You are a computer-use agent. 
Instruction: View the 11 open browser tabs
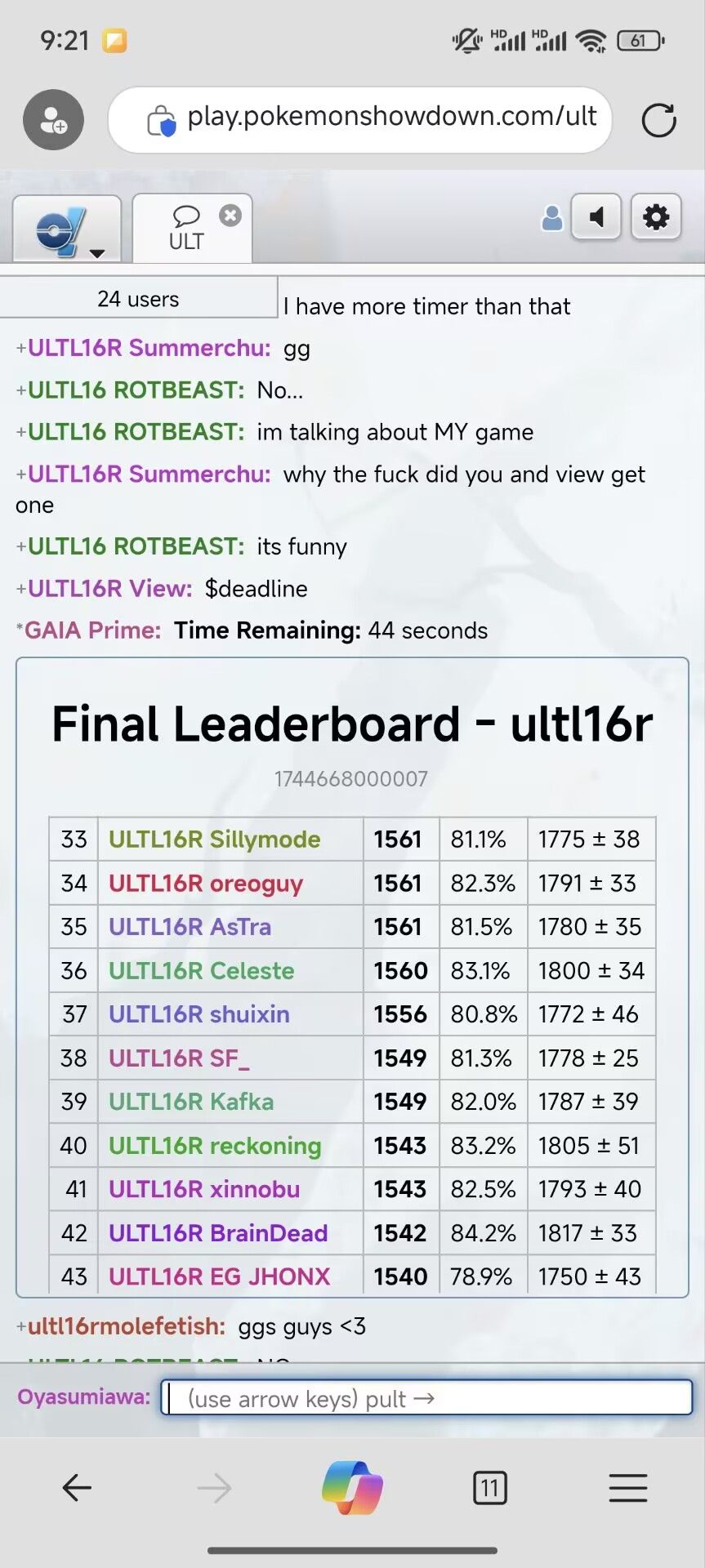489,1488
